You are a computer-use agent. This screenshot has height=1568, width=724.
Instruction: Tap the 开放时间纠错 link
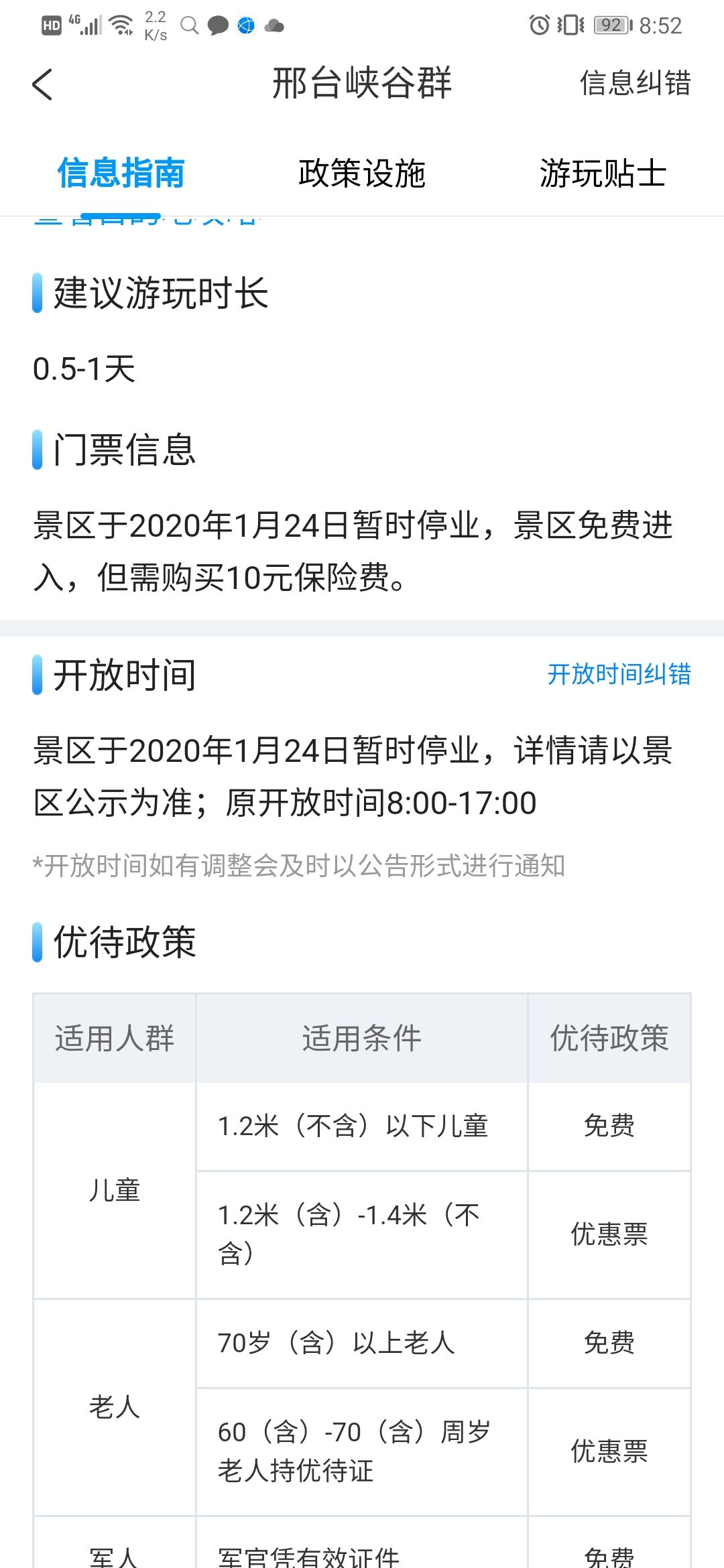[x=619, y=674]
